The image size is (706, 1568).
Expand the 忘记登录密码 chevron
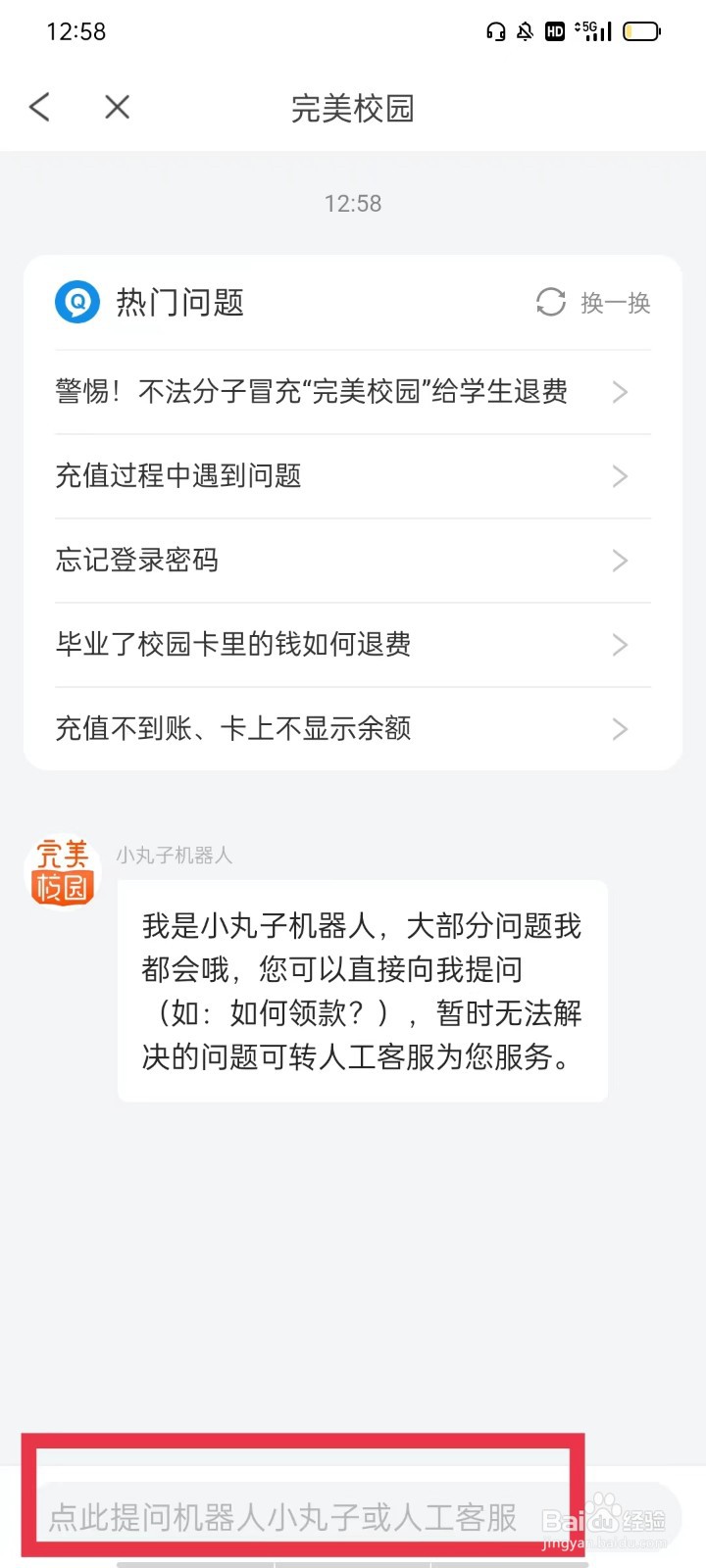tap(619, 561)
